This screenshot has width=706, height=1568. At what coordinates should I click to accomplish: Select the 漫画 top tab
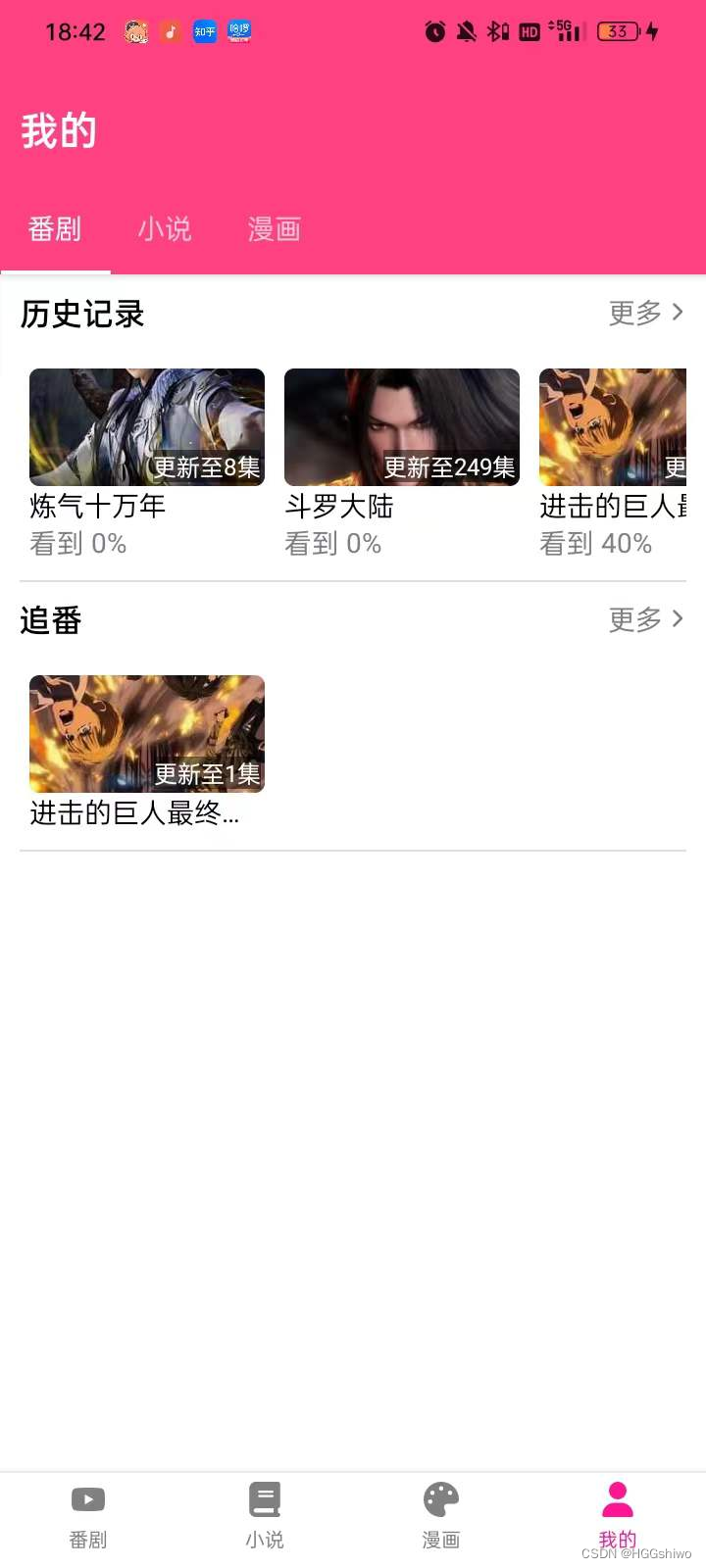275,229
